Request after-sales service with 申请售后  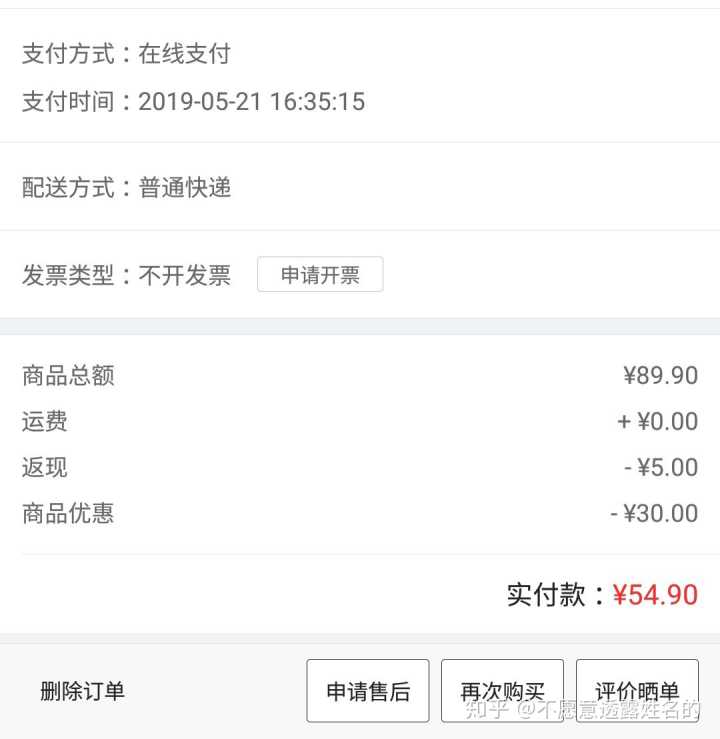[x=367, y=691]
